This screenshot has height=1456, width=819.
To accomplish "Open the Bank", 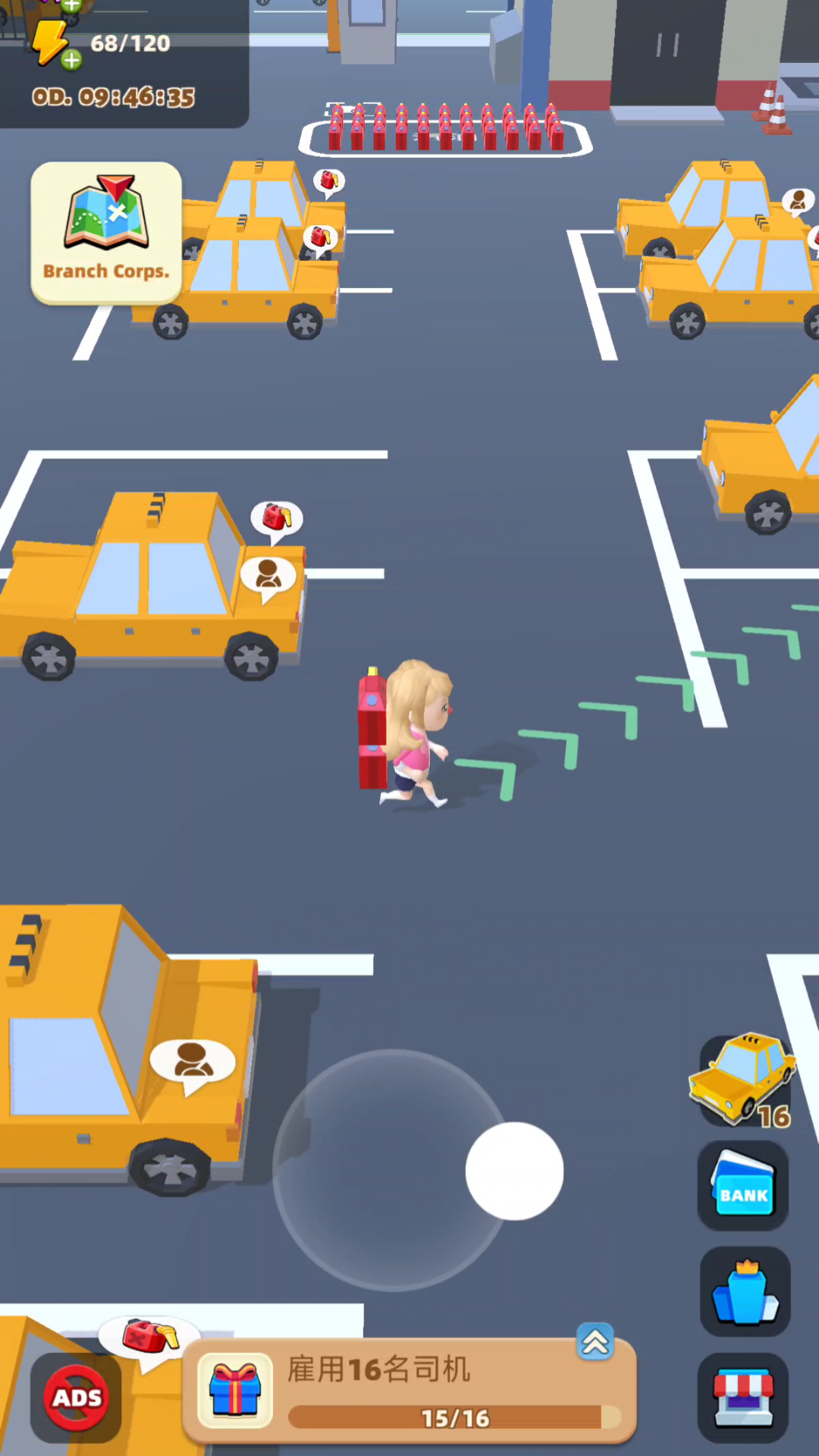I will coord(743,1185).
